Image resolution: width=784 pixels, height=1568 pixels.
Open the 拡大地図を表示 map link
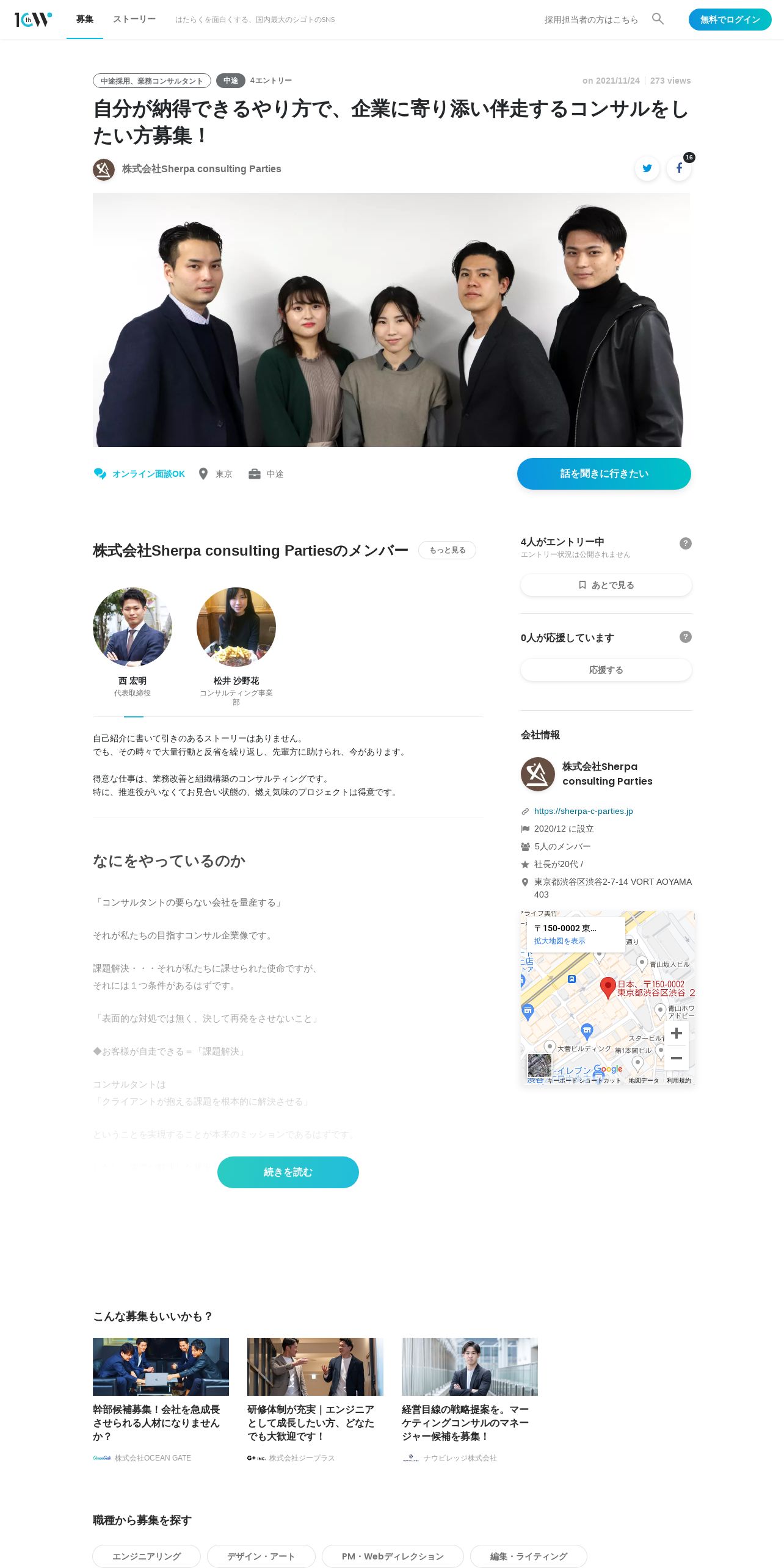pyautogui.click(x=560, y=941)
